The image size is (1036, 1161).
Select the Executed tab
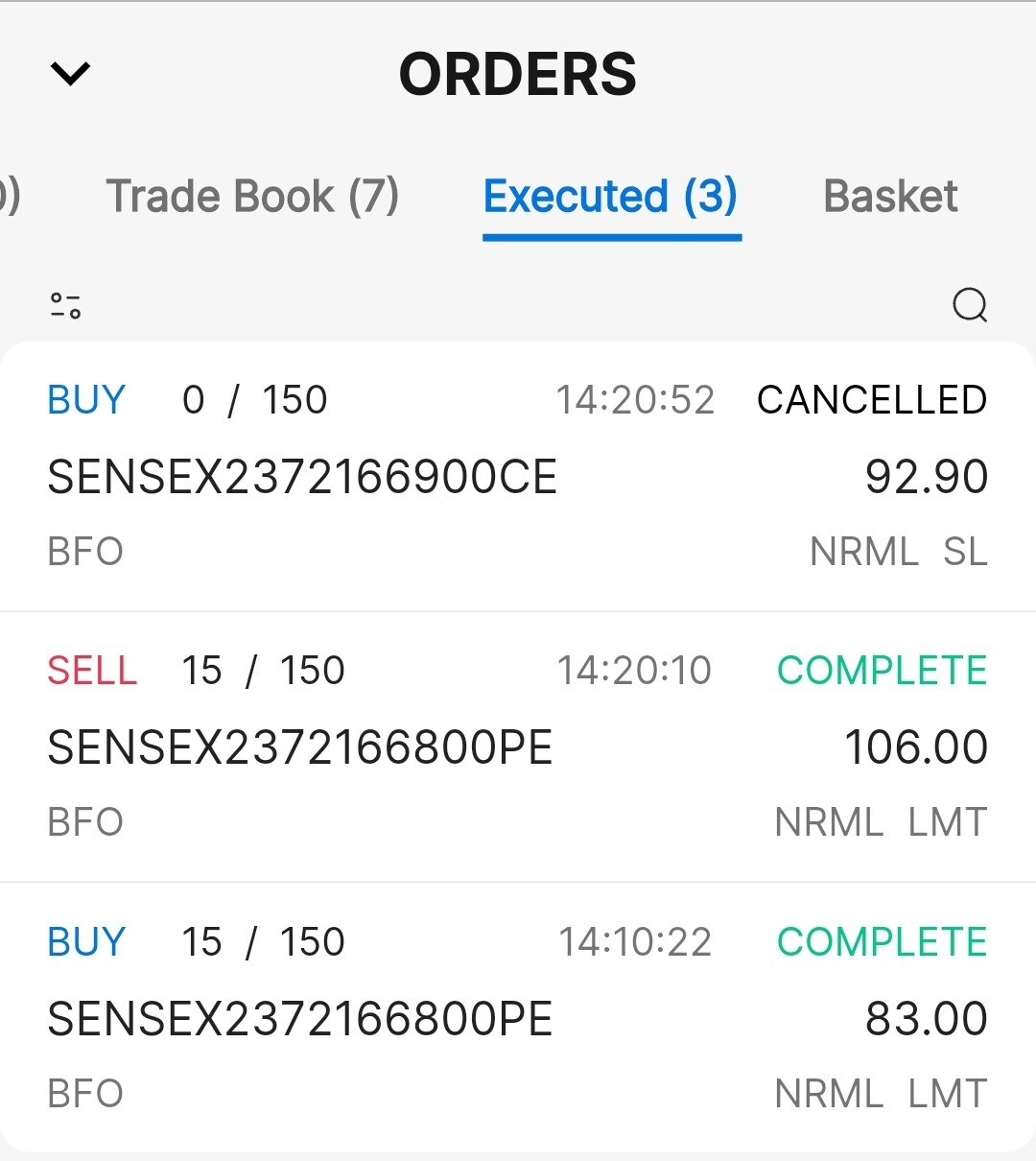[610, 197]
